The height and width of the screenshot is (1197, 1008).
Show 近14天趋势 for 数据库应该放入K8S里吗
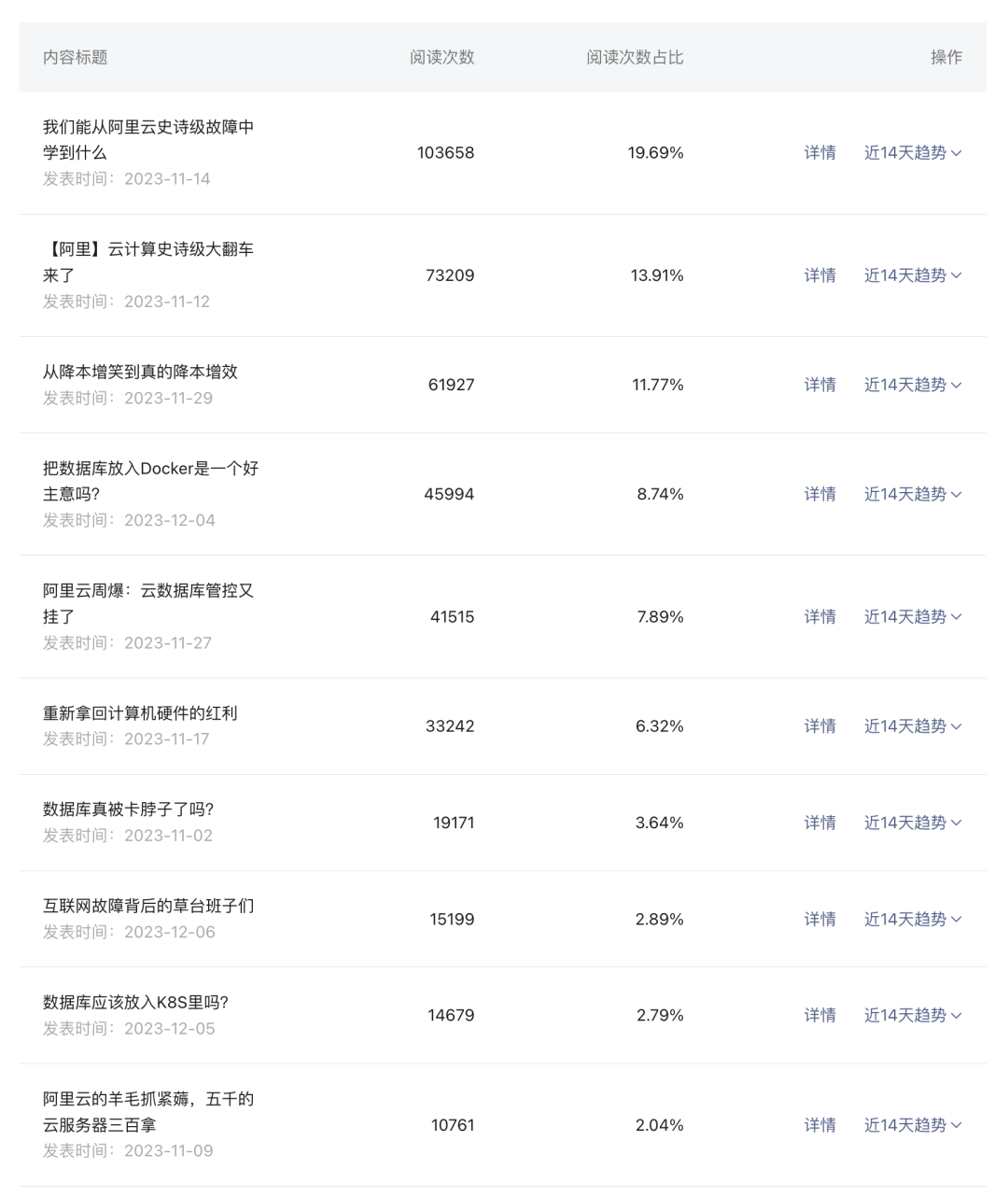pos(912,1015)
